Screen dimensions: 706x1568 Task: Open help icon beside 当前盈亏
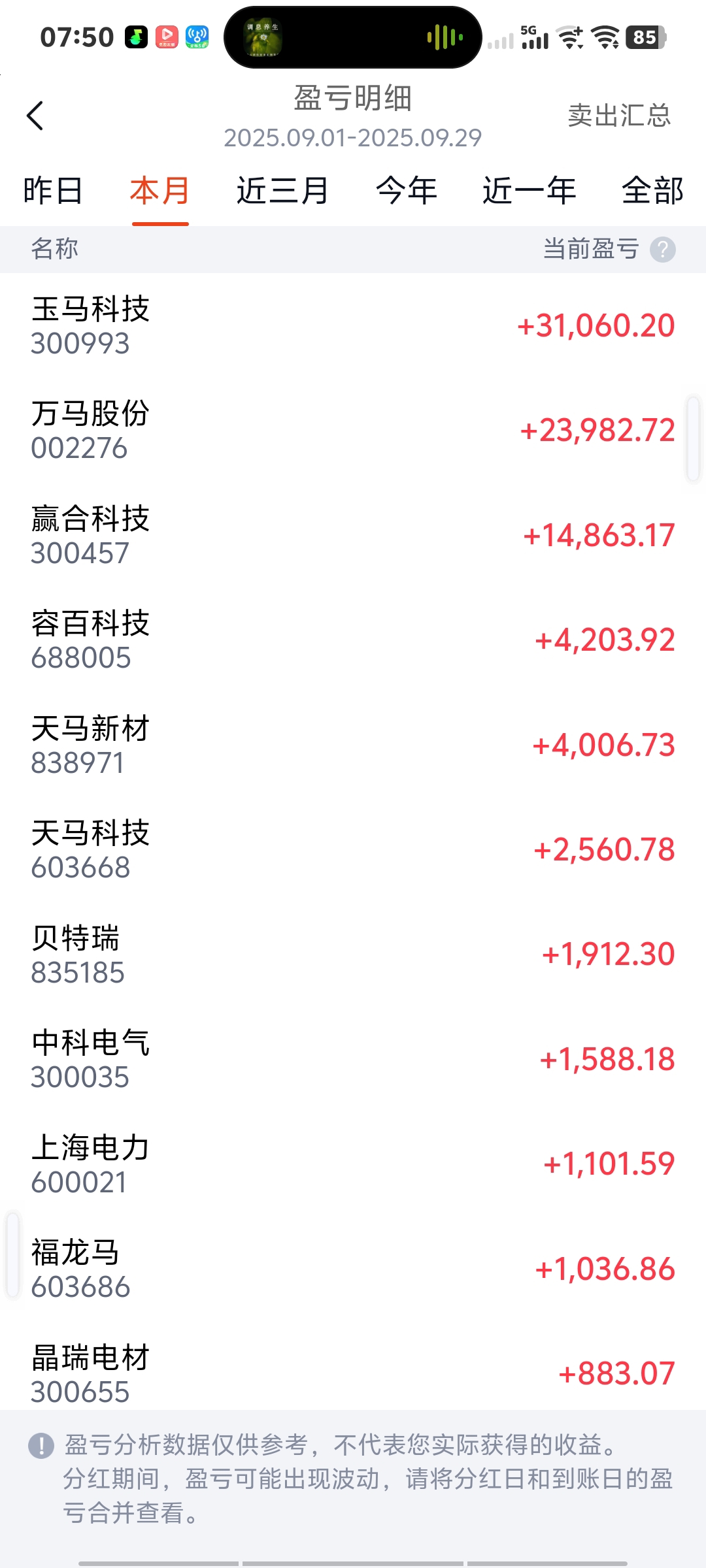pos(663,250)
